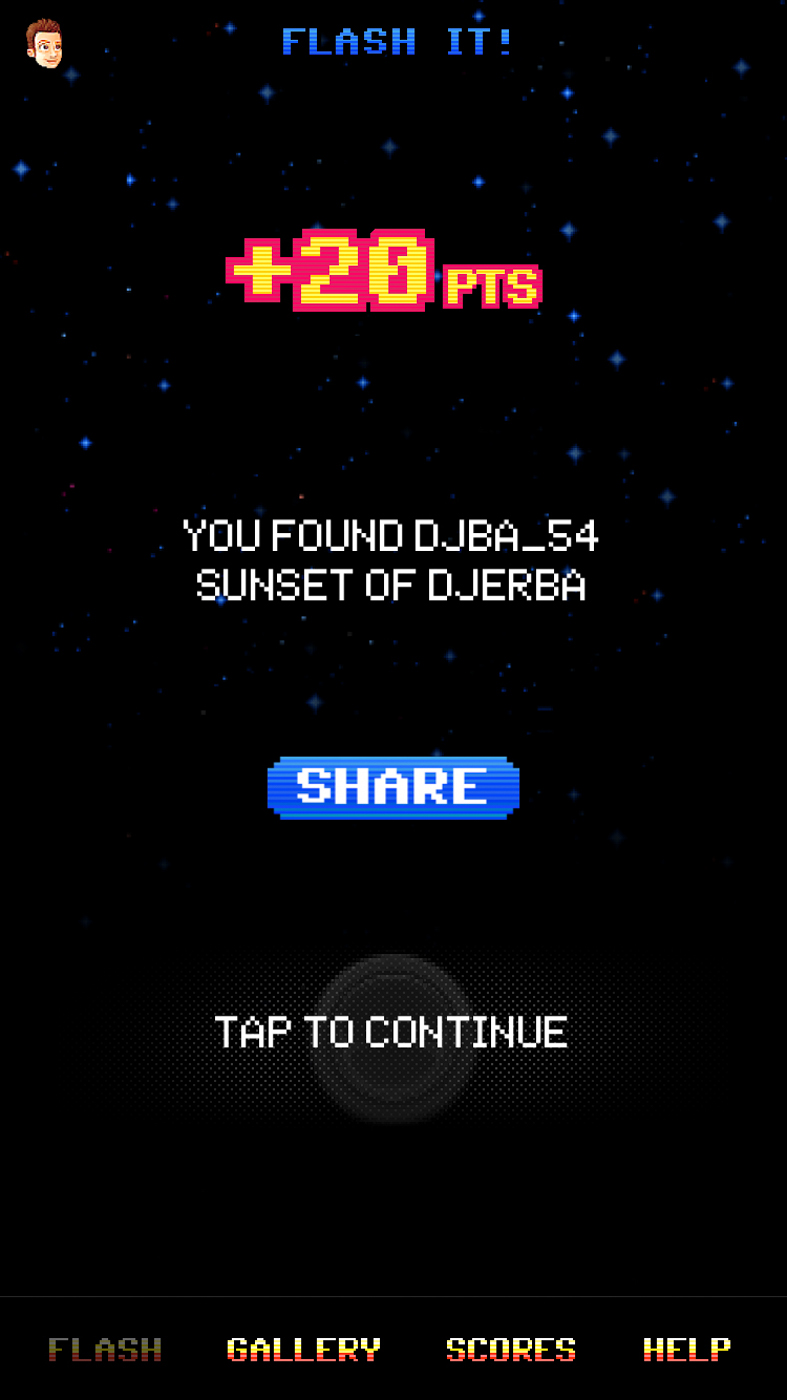Go to the Help tab
Screen dimensions: 787x1400
[x=687, y=1349]
